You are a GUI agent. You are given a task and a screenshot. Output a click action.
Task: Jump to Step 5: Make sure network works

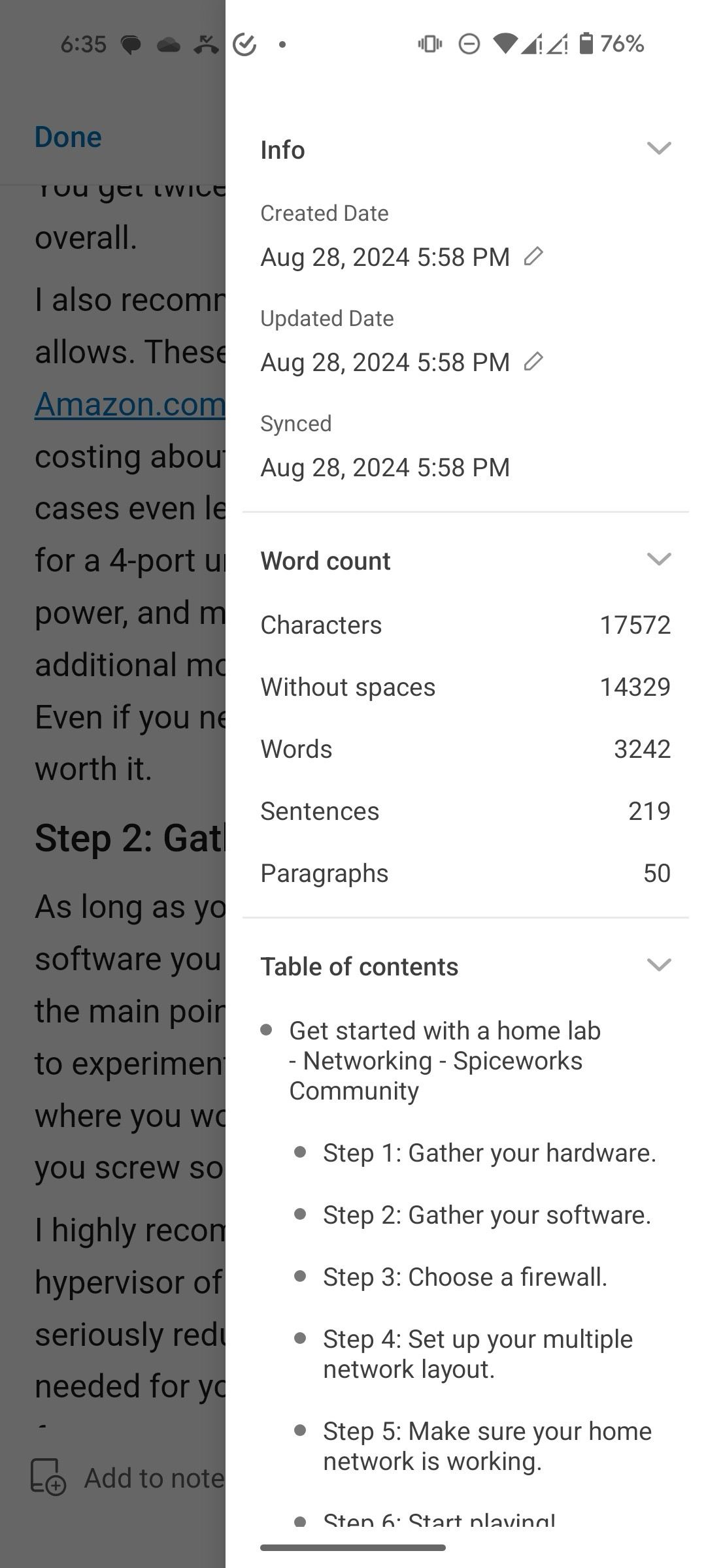click(x=486, y=1446)
